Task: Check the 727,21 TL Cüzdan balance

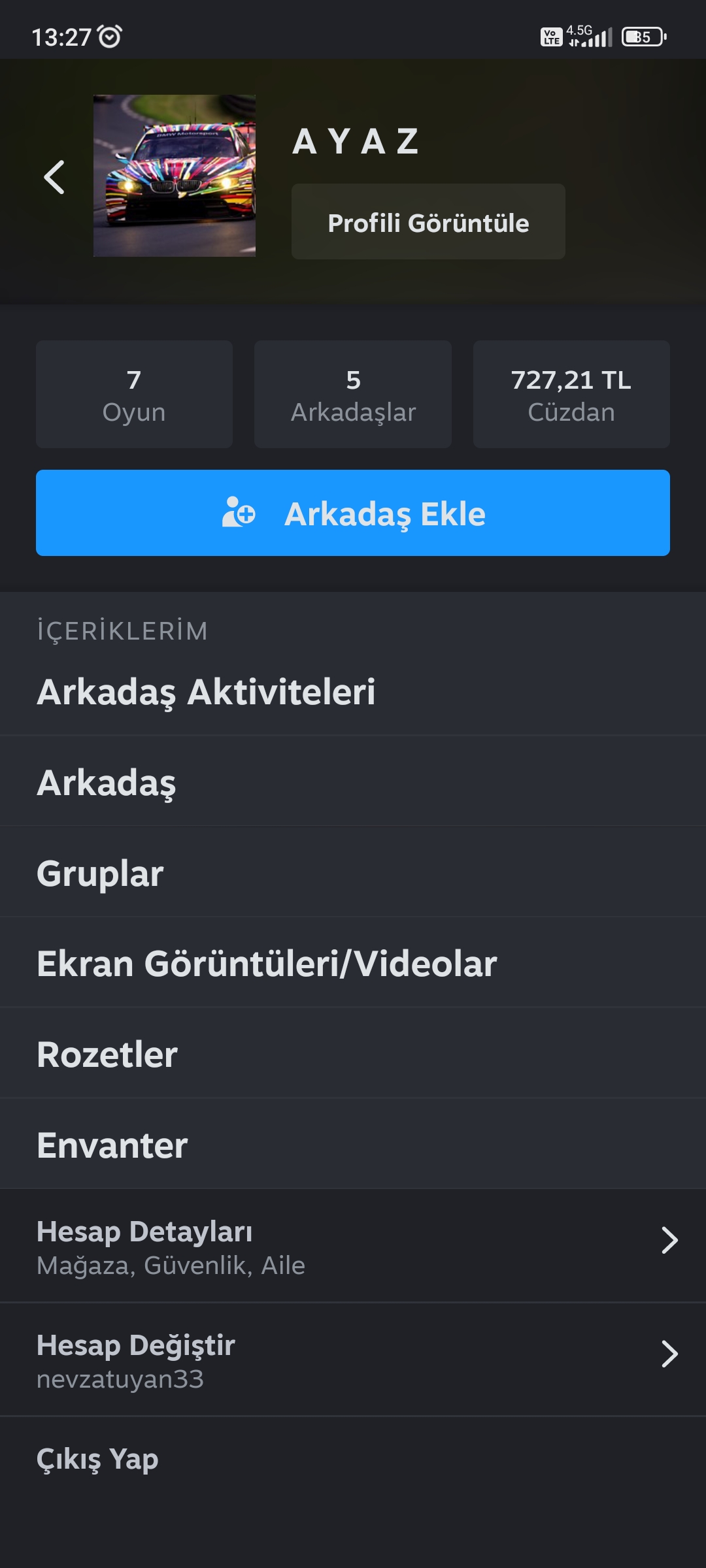Action: tap(571, 394)
